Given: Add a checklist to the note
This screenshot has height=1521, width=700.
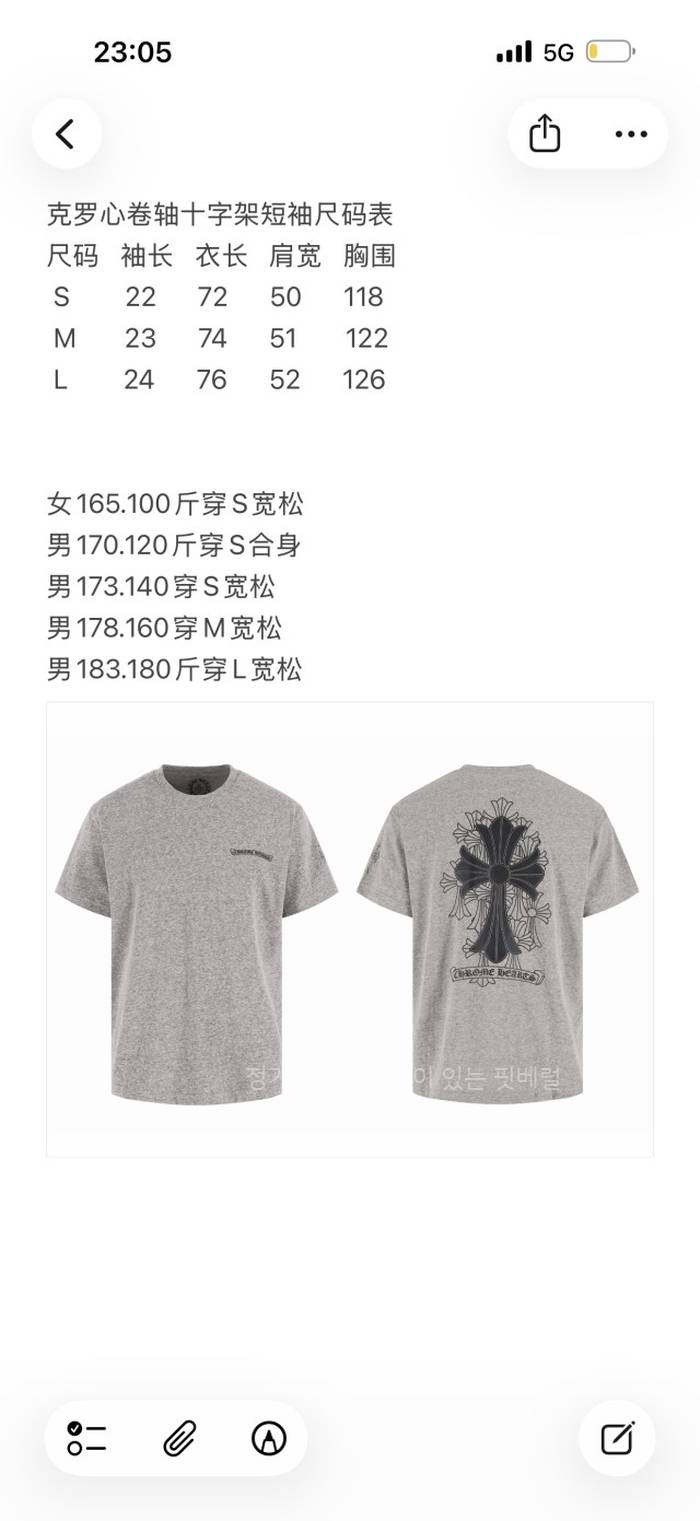Looking at the screenshot, I should click(x=88, y=1438).
